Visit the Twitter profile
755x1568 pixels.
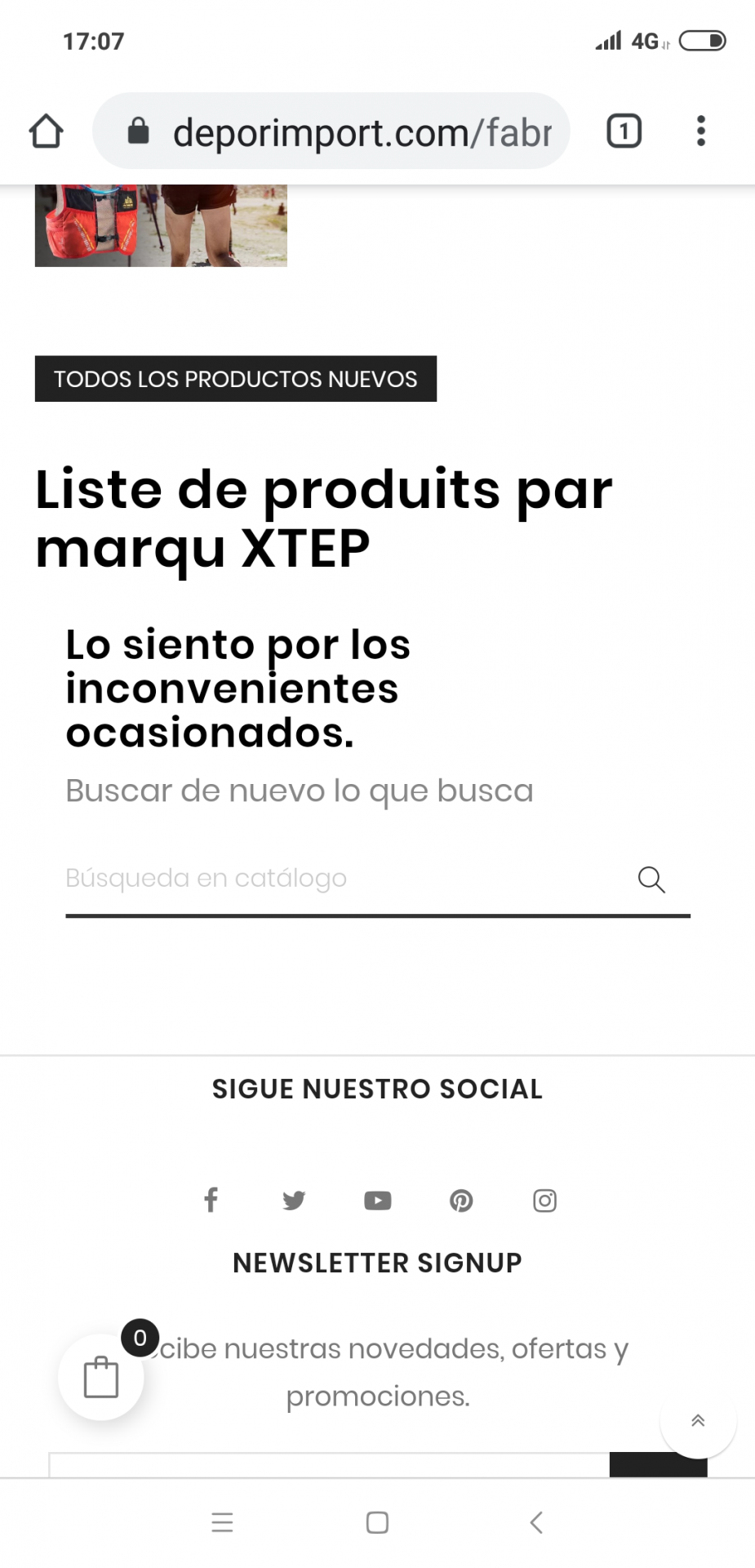[294, 1200]
